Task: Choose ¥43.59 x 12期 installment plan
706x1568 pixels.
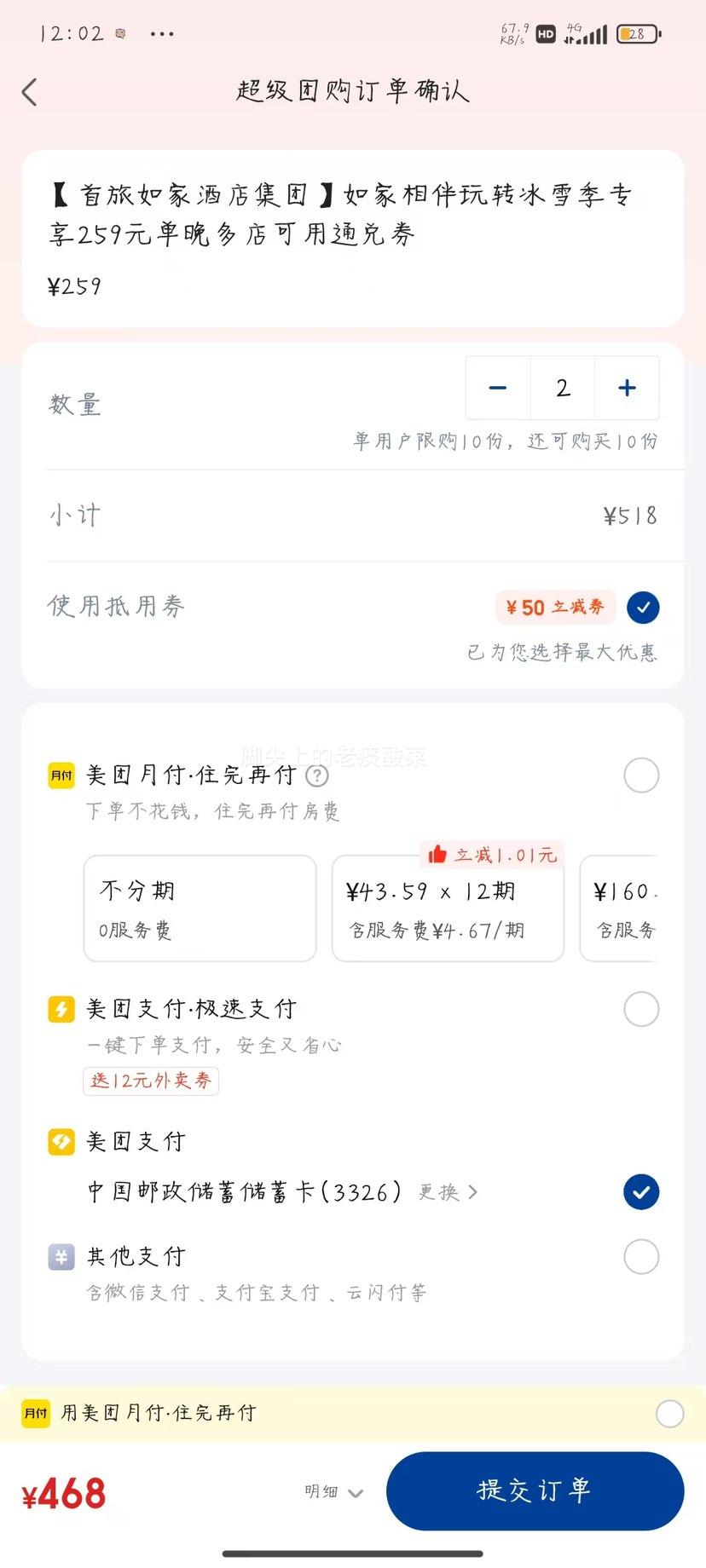Action: (x=448, y=908)
